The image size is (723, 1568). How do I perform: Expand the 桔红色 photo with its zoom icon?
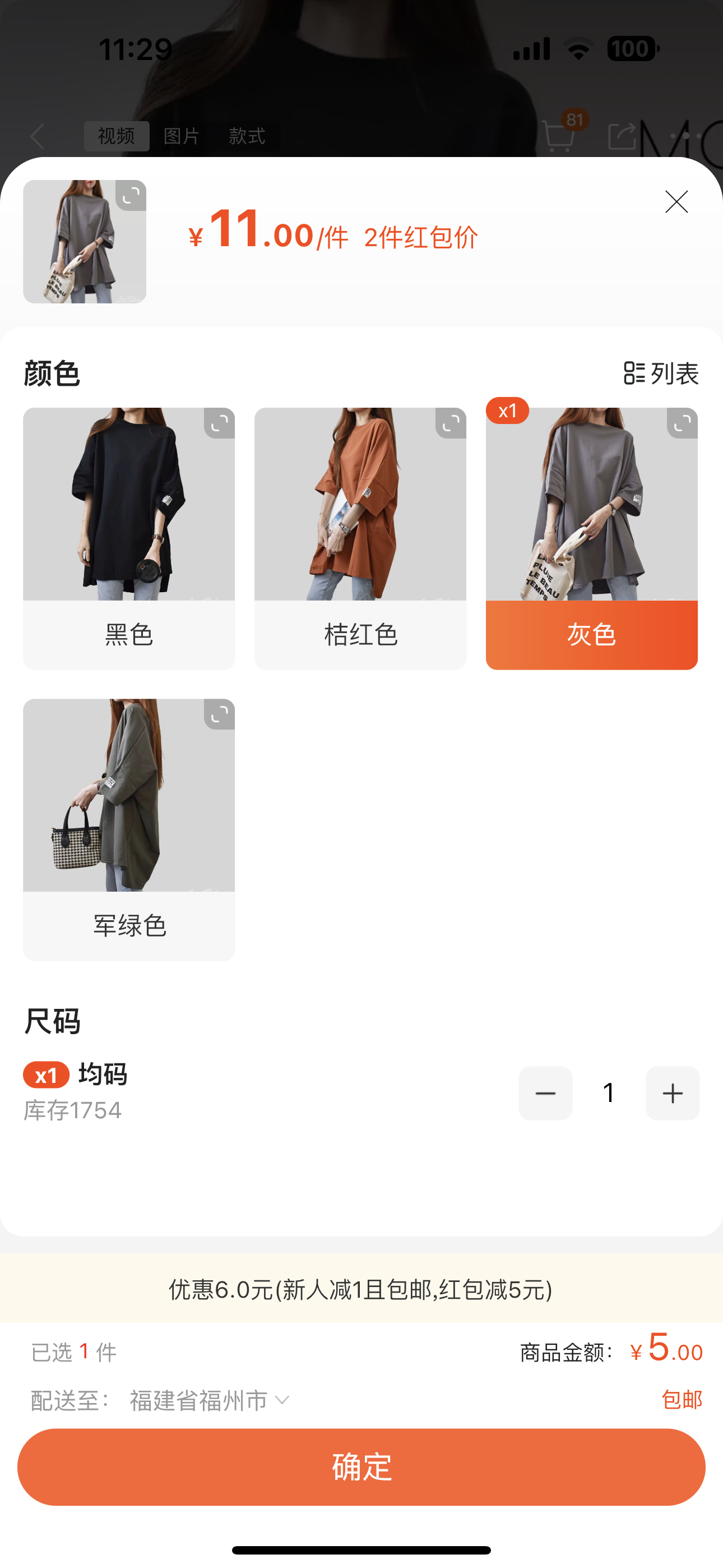tap(451, 423)
